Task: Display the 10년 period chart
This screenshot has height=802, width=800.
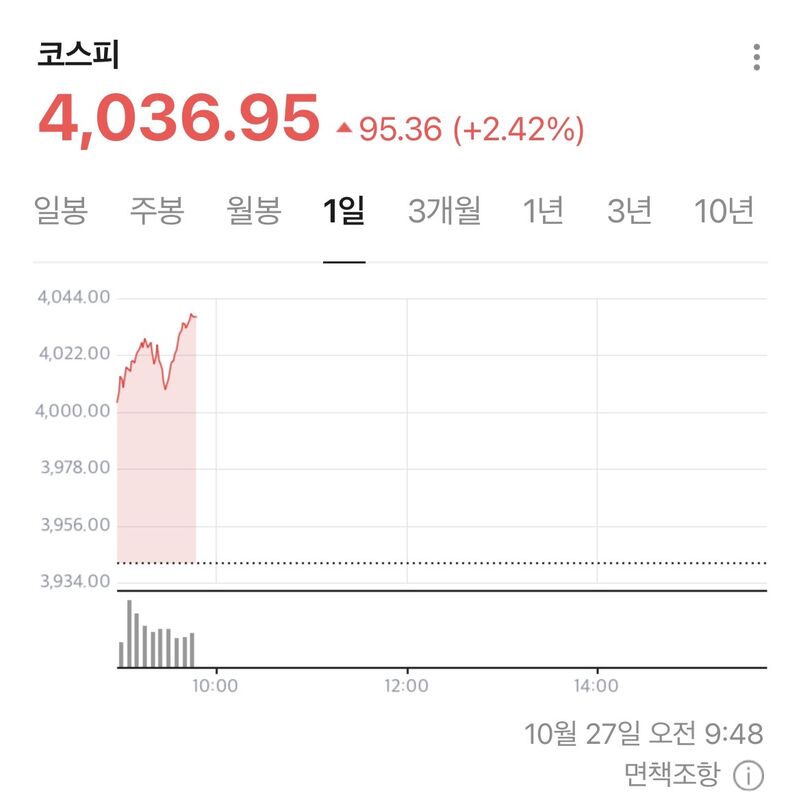Action: coord(724,211)
